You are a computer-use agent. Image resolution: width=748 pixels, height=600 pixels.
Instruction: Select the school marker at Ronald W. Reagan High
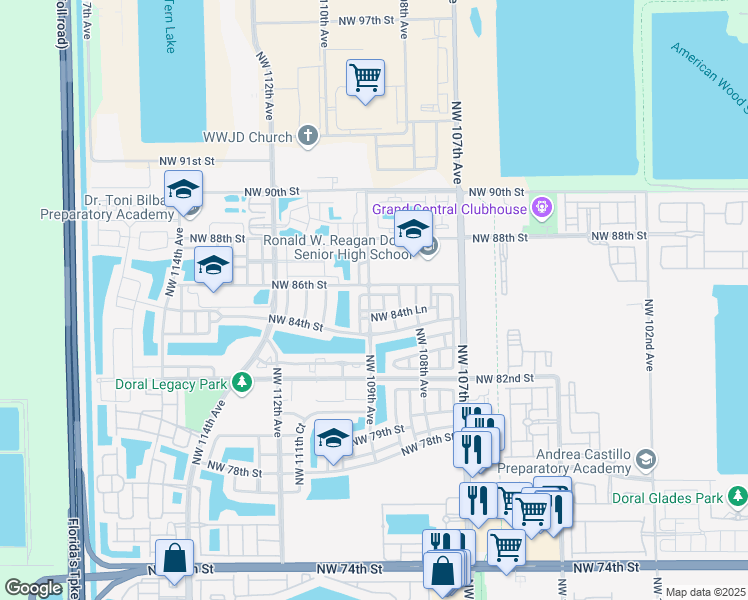coord(413,230)
